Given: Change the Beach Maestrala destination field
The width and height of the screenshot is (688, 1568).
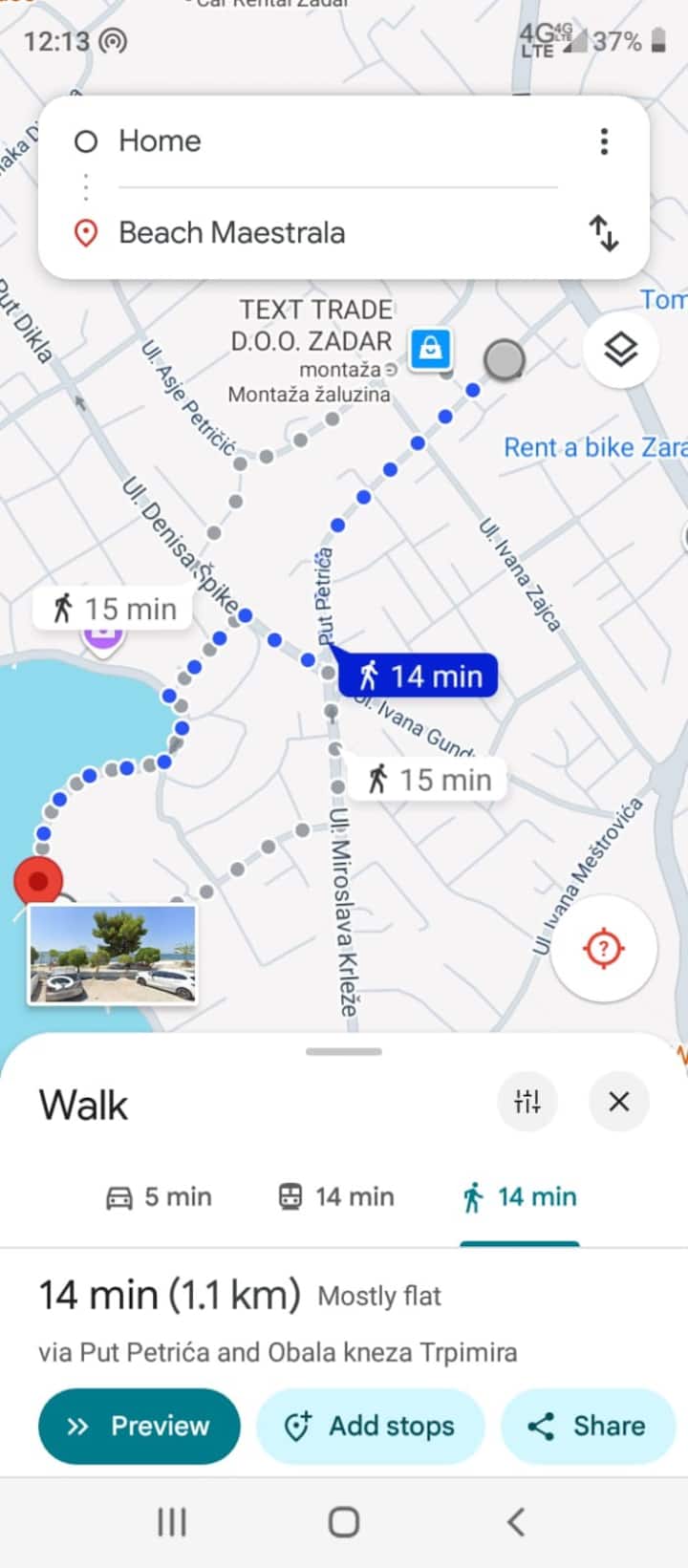Looking at the screenshot, I should [x=334, y=232].
